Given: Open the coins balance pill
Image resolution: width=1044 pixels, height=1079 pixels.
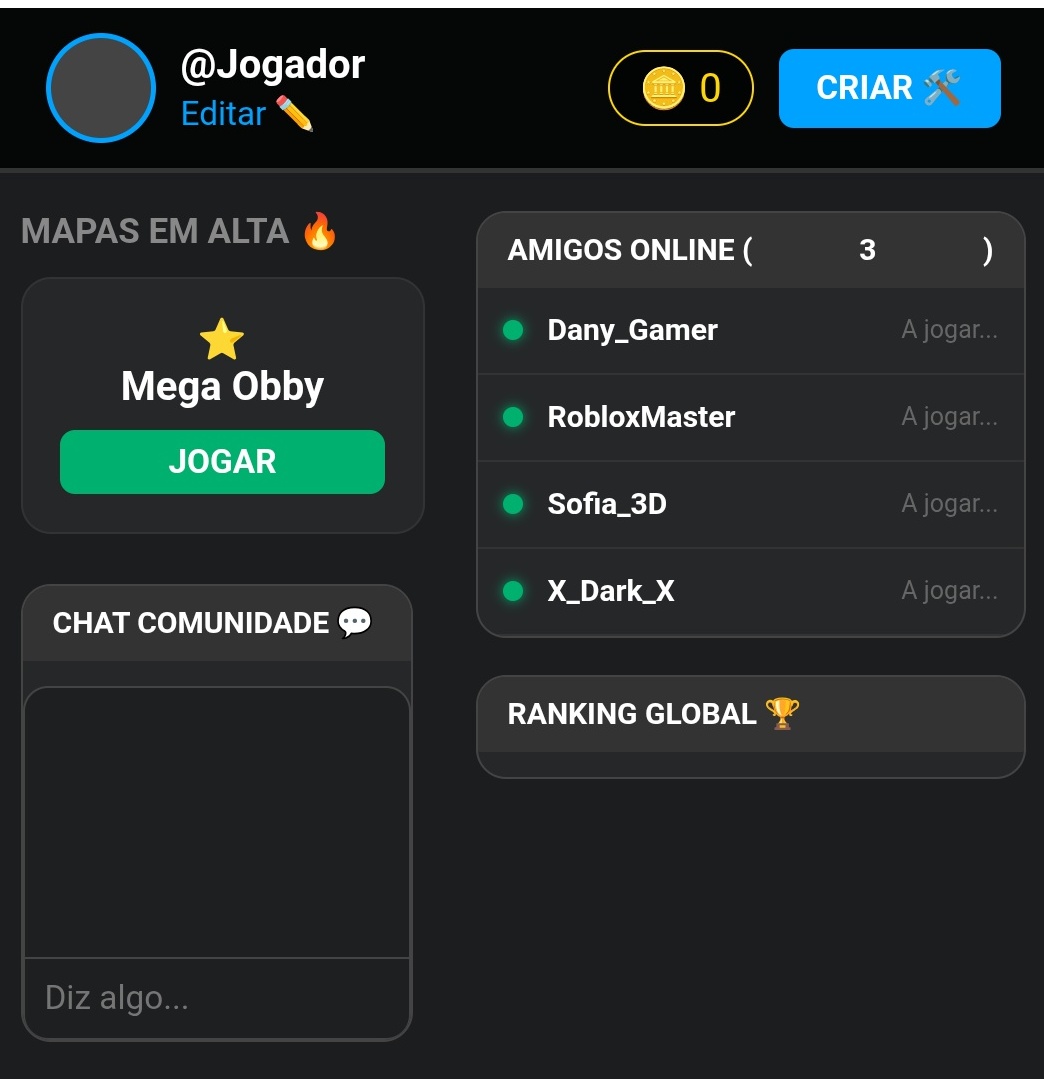Looking at the screenshot, I should [680, 88].
